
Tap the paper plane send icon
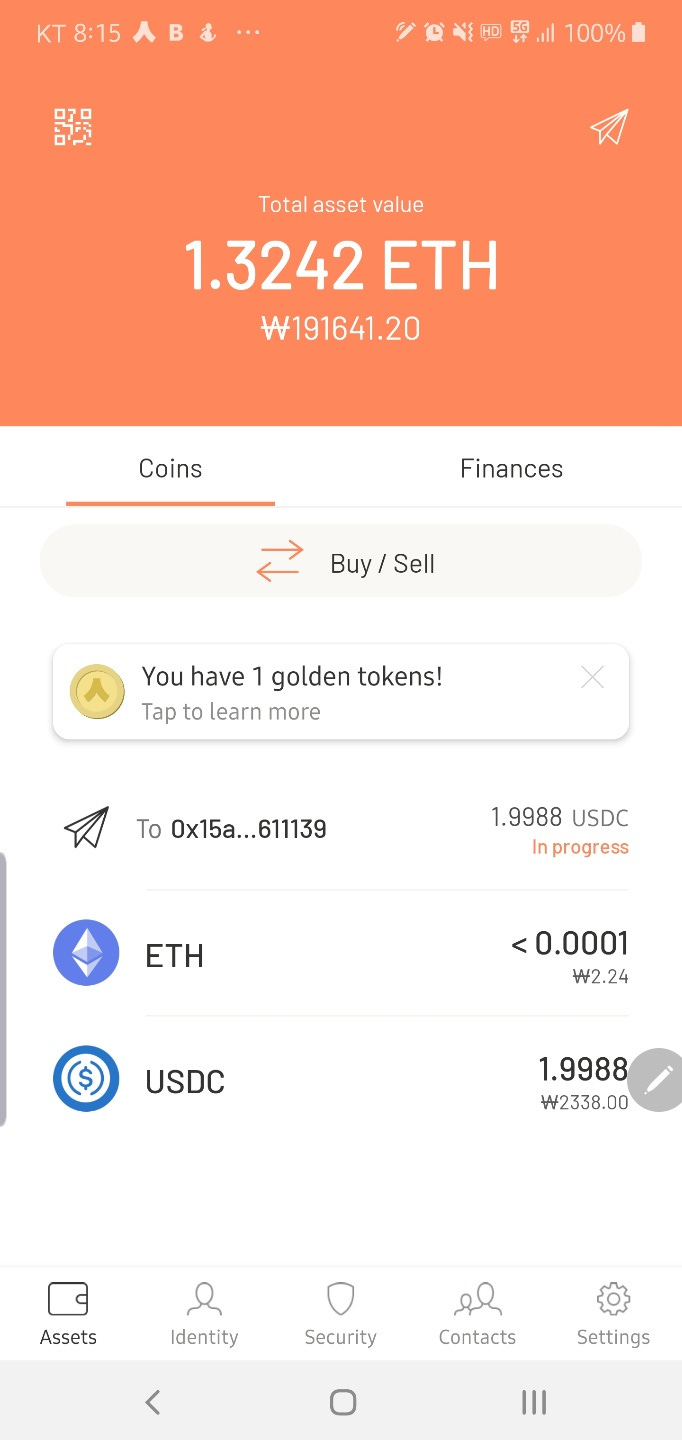tap(609, 127)
